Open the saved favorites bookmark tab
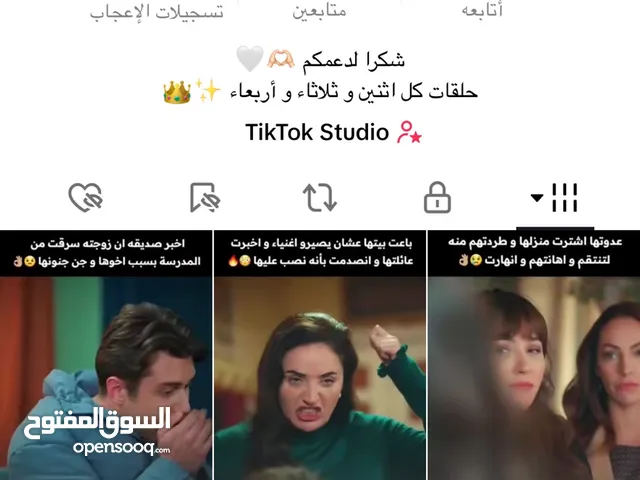Screen dimensions: 640x480 pos(204,198)
